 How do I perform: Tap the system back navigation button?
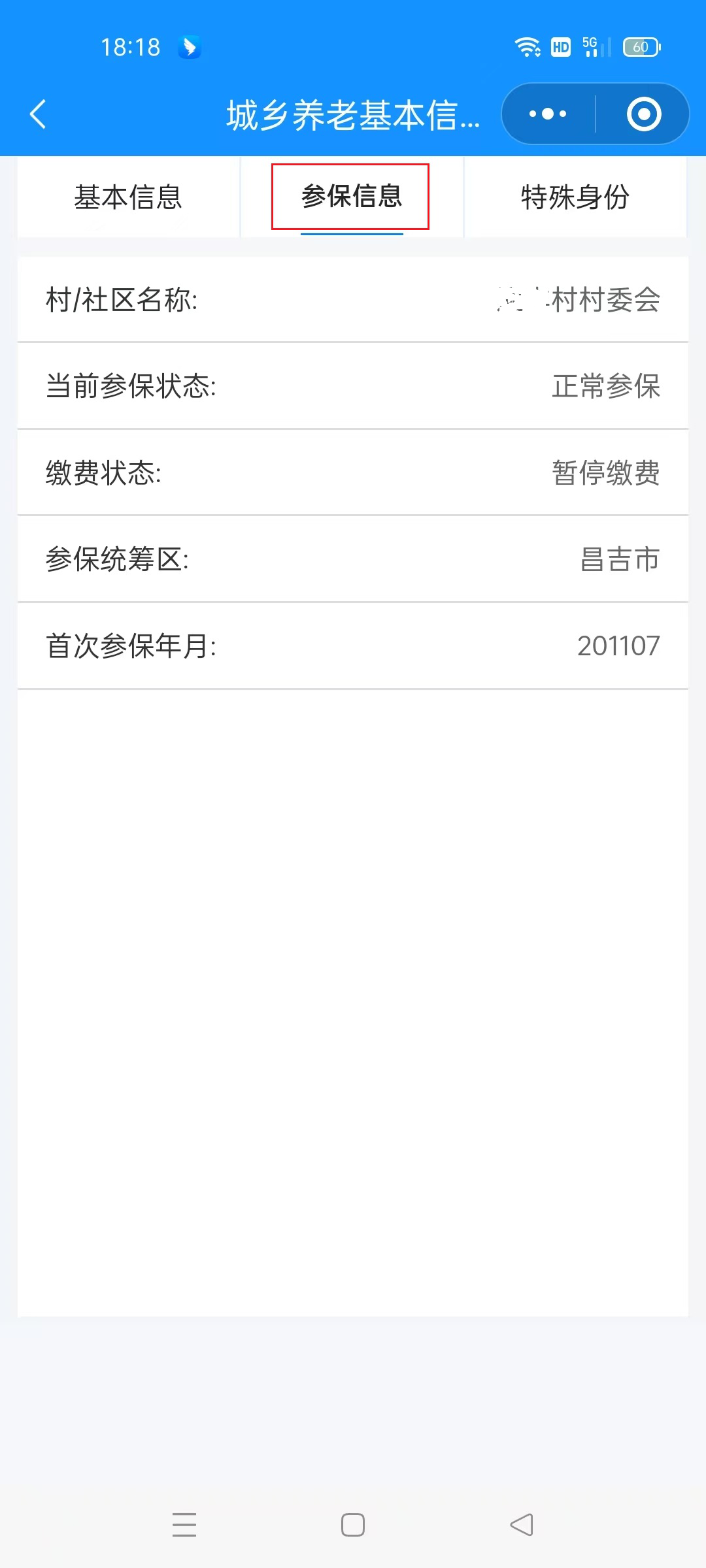522,1525
